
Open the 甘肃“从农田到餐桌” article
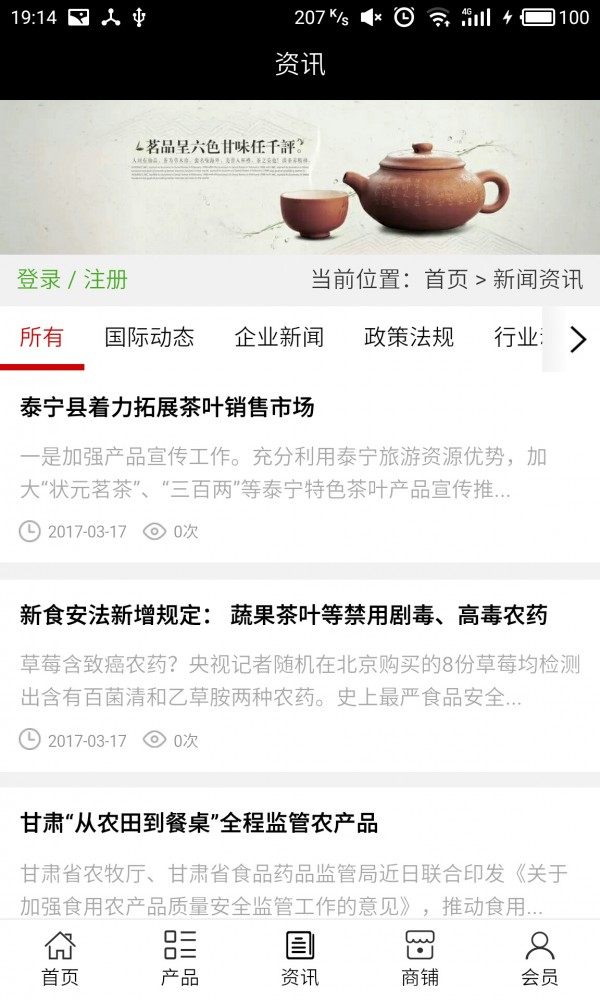199,823
